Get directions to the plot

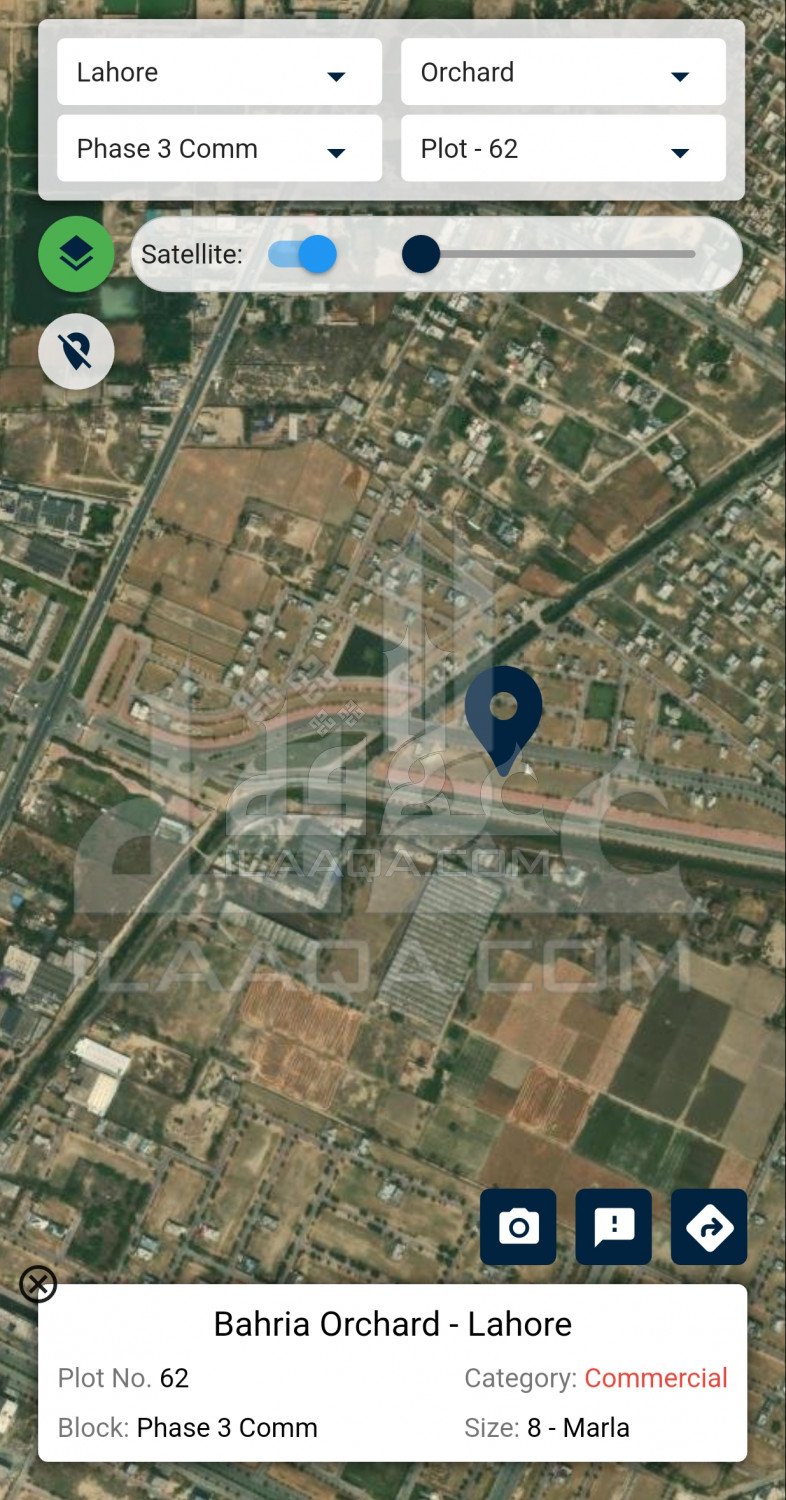point(709,1226)
